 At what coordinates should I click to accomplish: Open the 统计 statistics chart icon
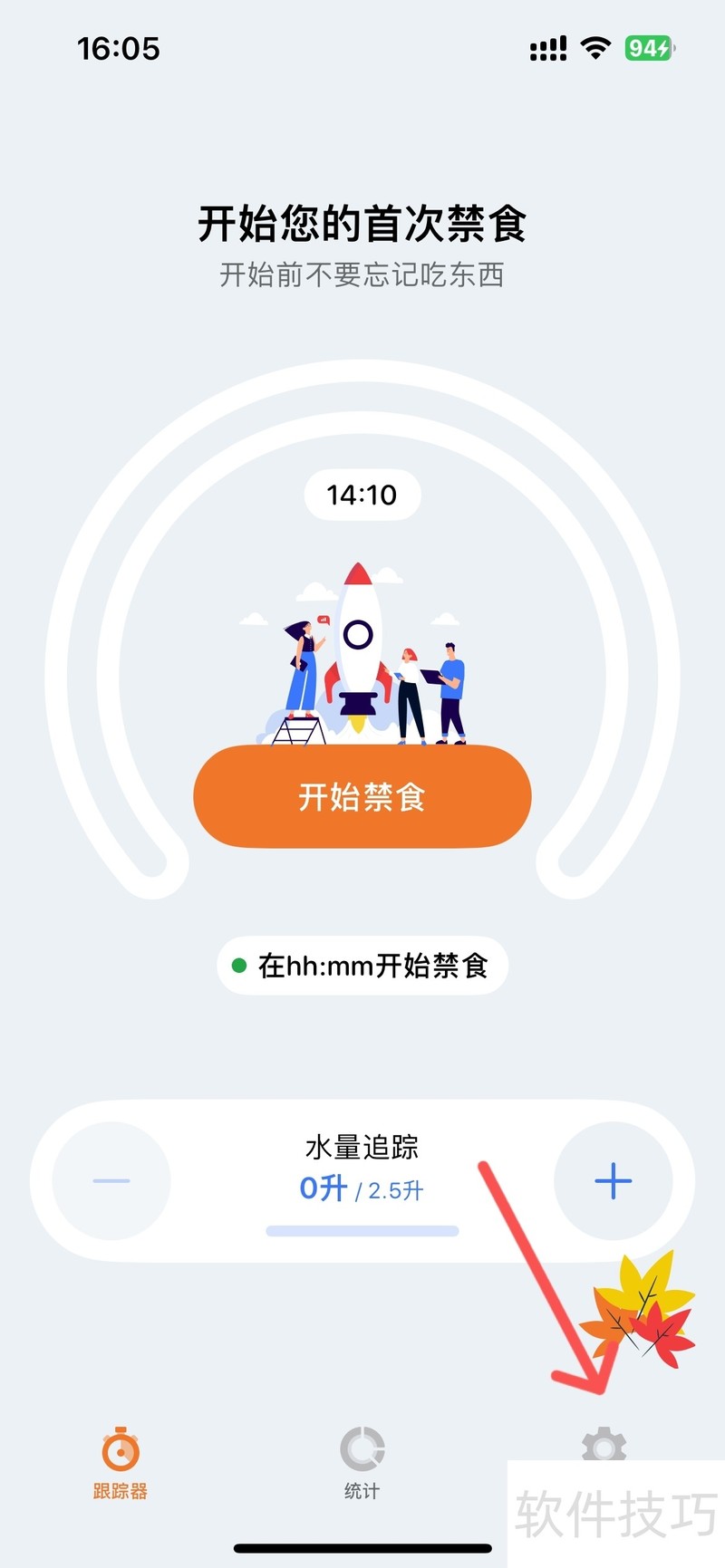click(362, 1449)
